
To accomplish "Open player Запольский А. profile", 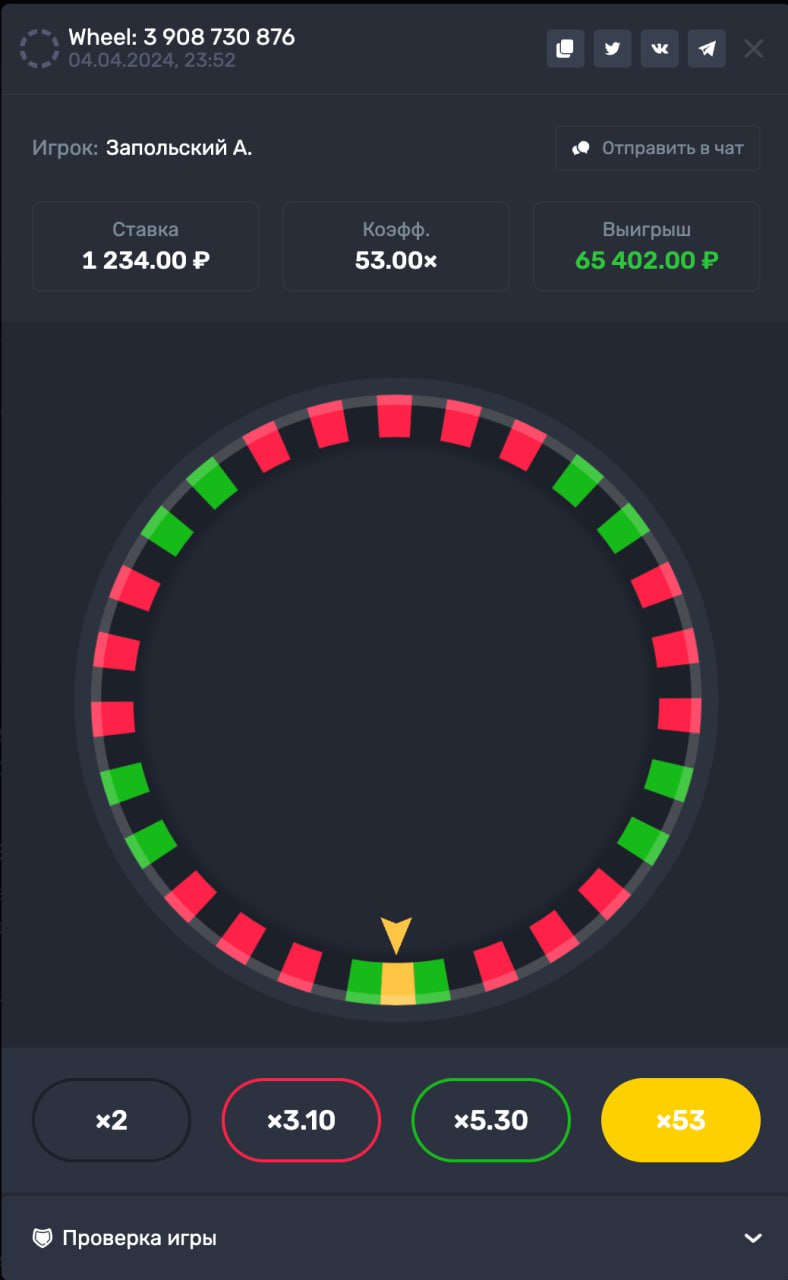I will pyautogui.click(x=179, y=148).
